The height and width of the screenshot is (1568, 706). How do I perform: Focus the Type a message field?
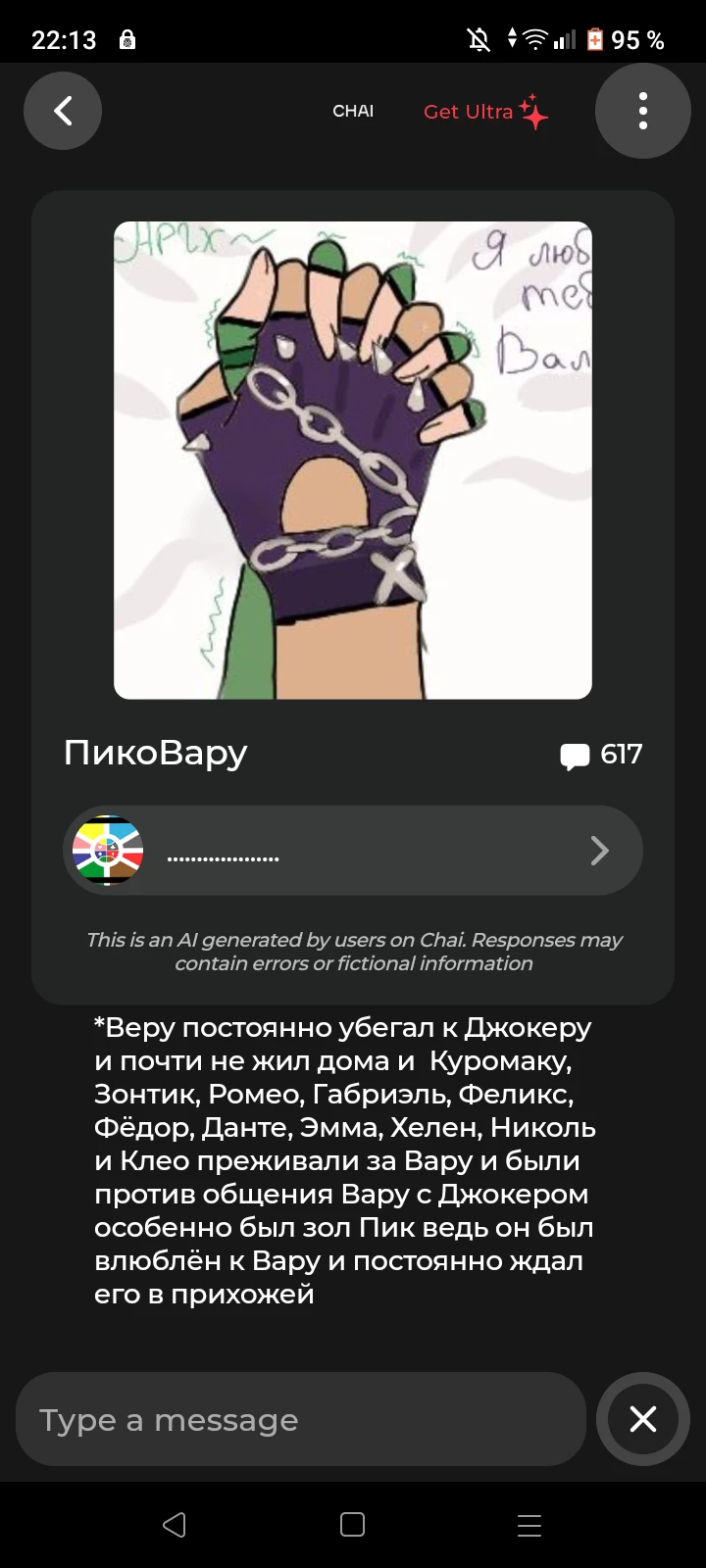click(x=300, y=1419)
